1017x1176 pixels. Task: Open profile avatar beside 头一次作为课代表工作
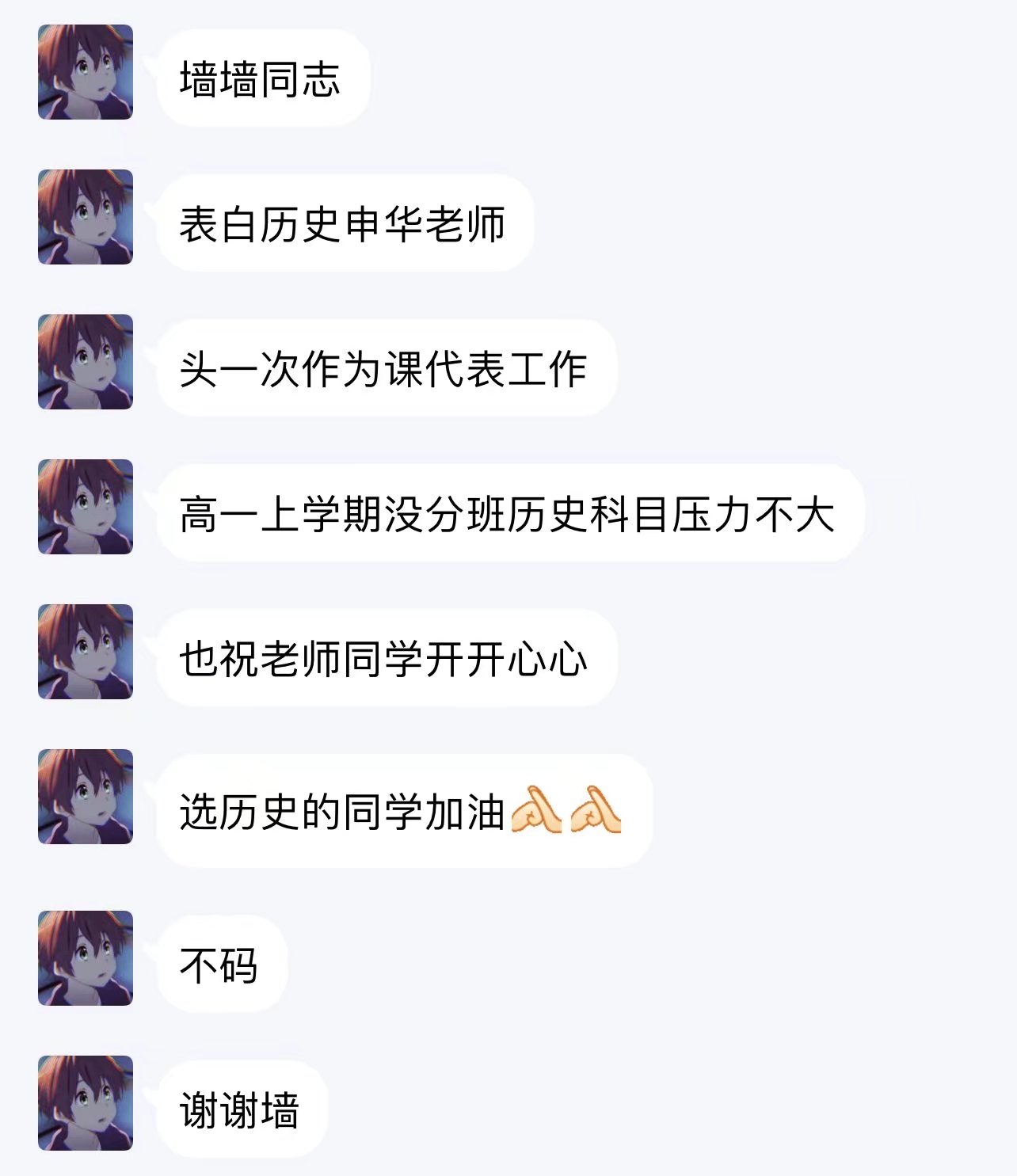pyautogui.click(x=86, y=362)
